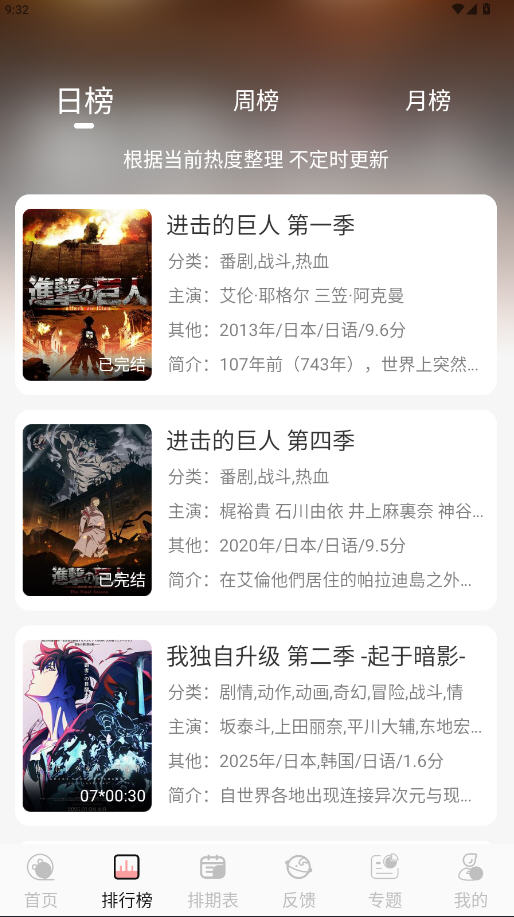Switch to the 专题 topics tab
This screenshot has height=917, width=514.
pyautogui.click(x=385, y=881)
